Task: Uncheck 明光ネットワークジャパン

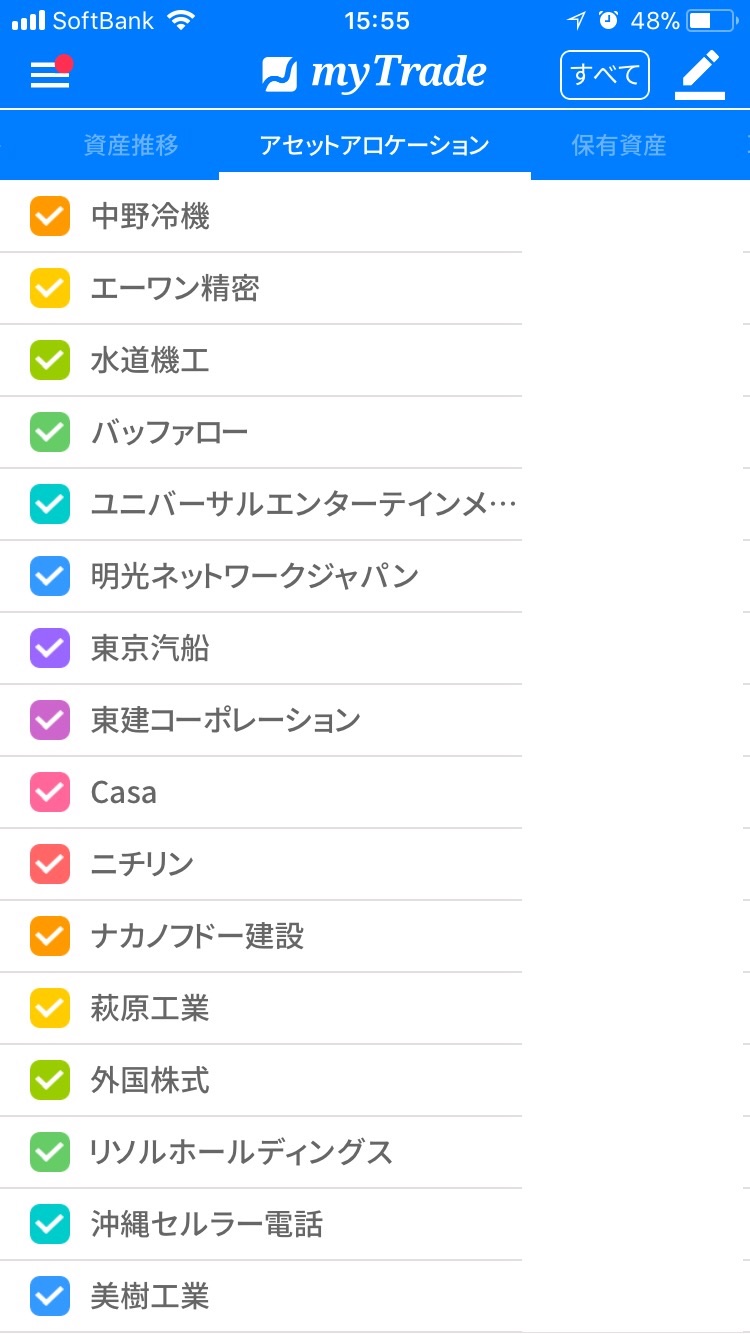Action: [50, 576]
